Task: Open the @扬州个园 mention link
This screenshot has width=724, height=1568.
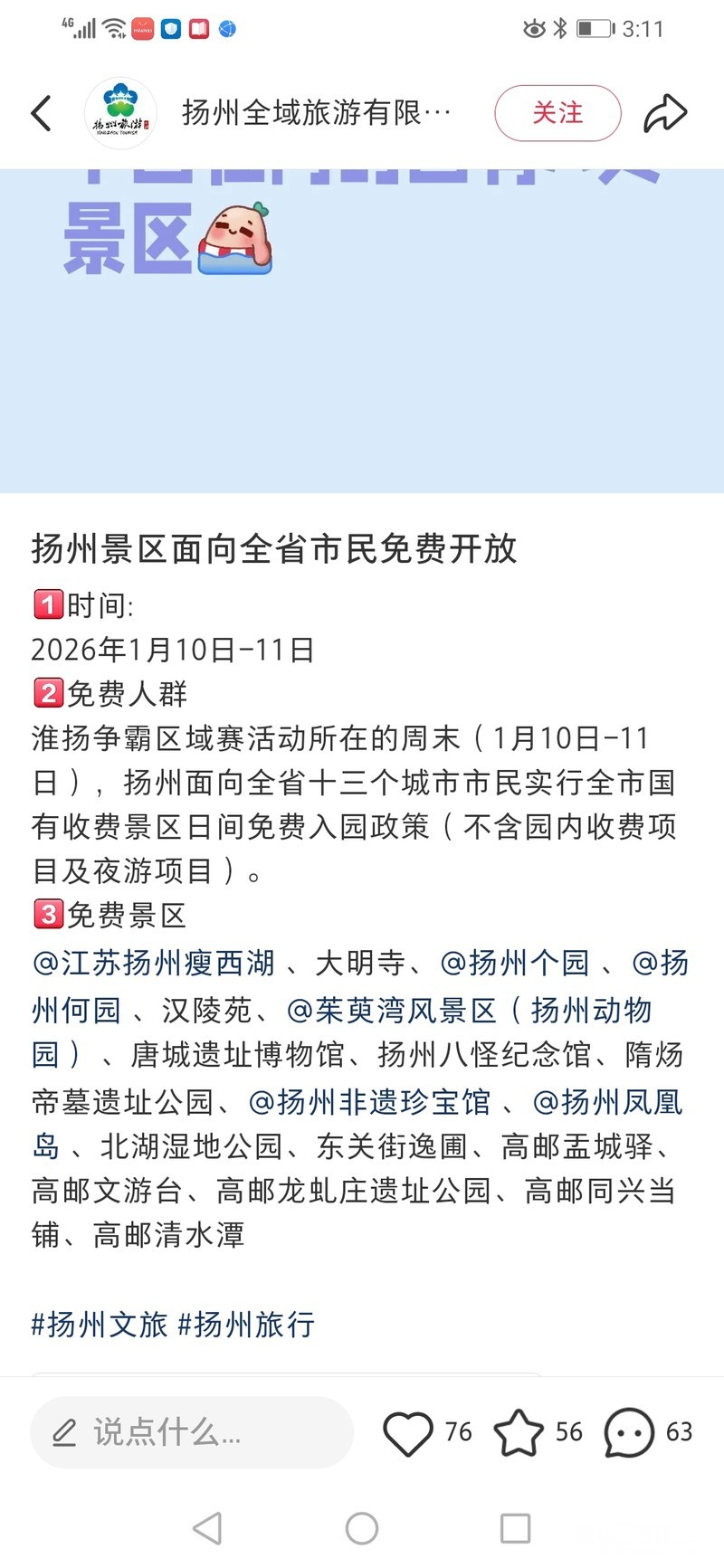Action: [514, 963]
